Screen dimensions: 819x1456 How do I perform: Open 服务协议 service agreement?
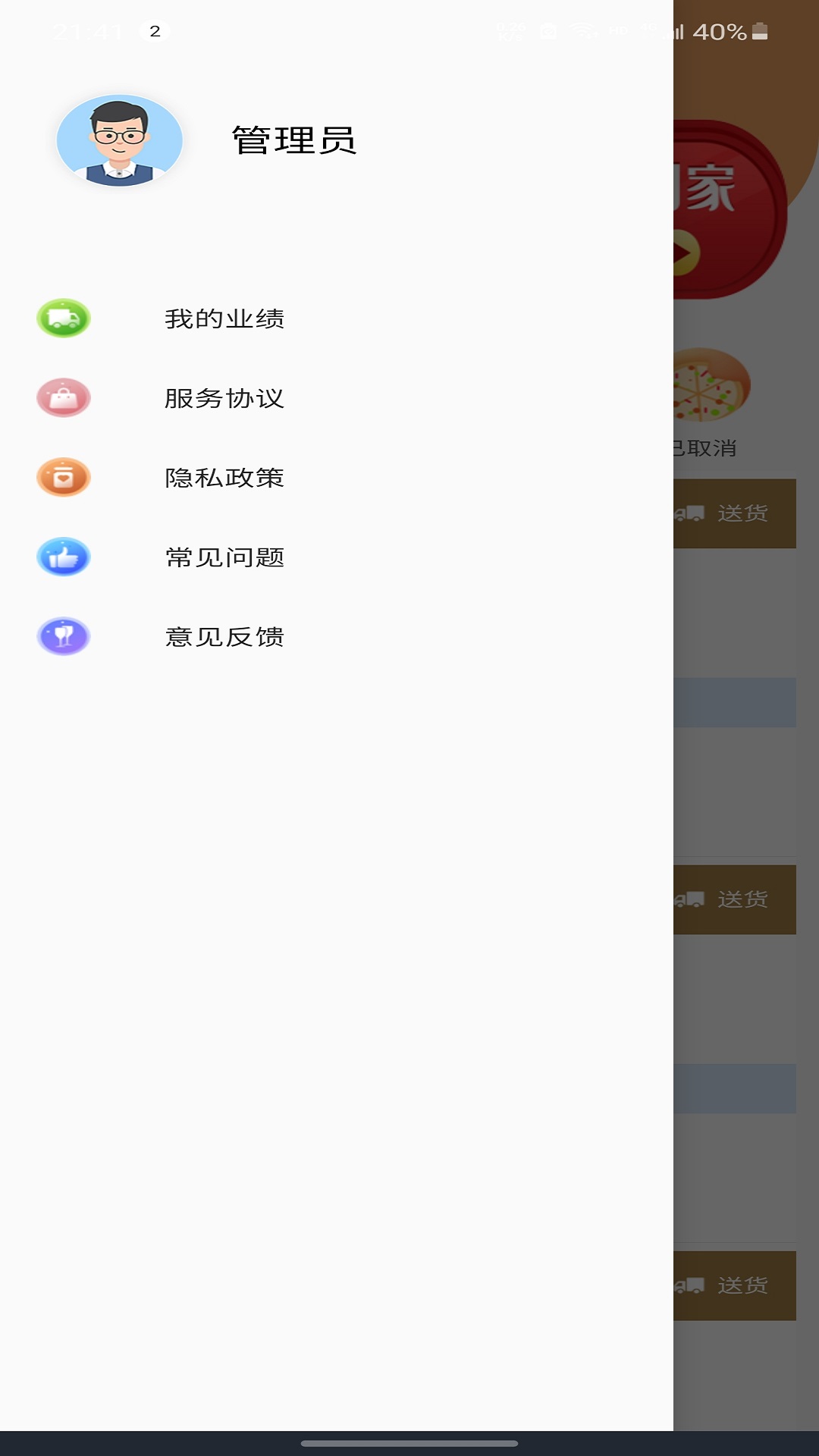point(224,398)
